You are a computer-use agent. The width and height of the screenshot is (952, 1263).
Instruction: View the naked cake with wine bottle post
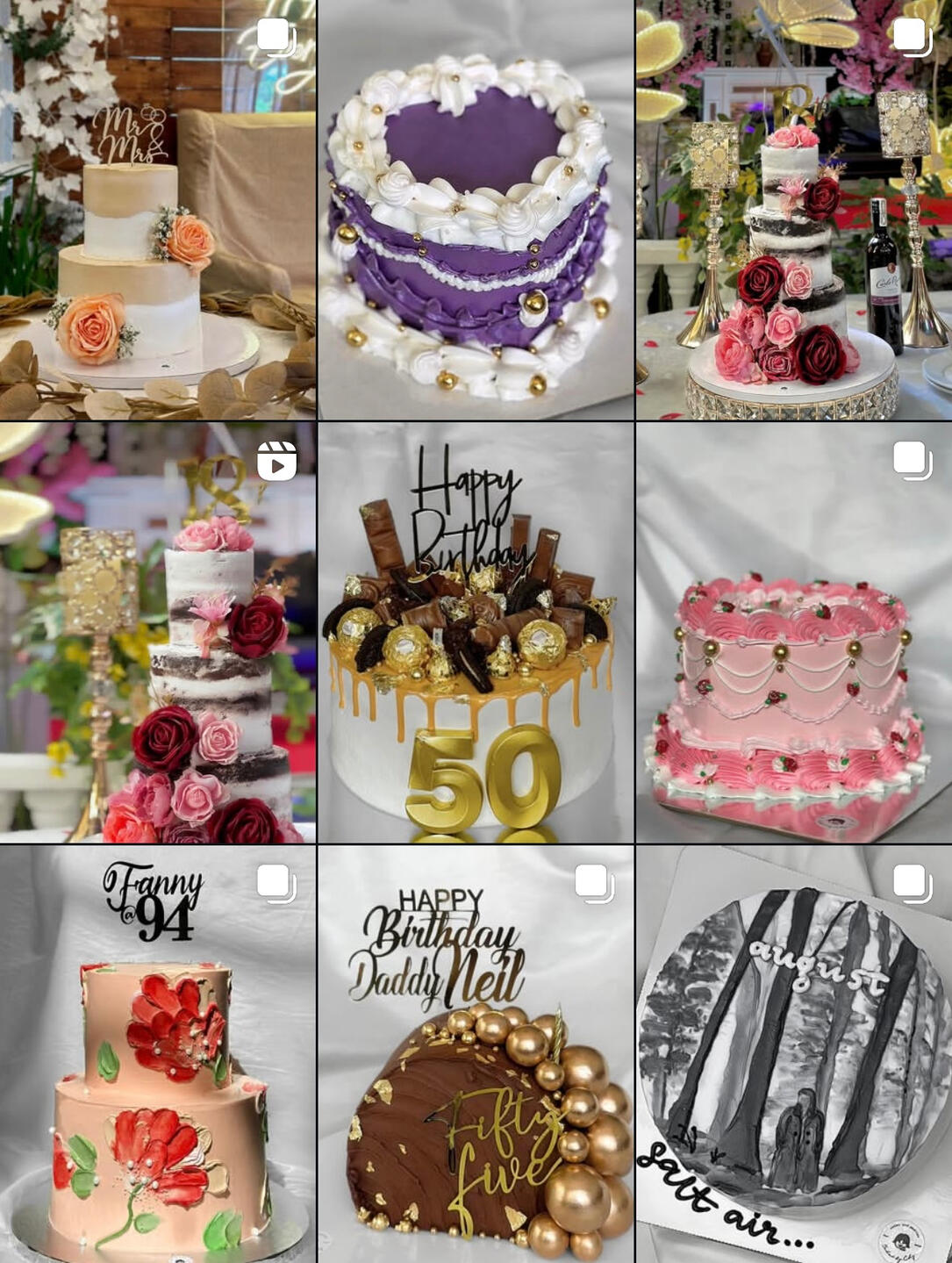point(793,211)
